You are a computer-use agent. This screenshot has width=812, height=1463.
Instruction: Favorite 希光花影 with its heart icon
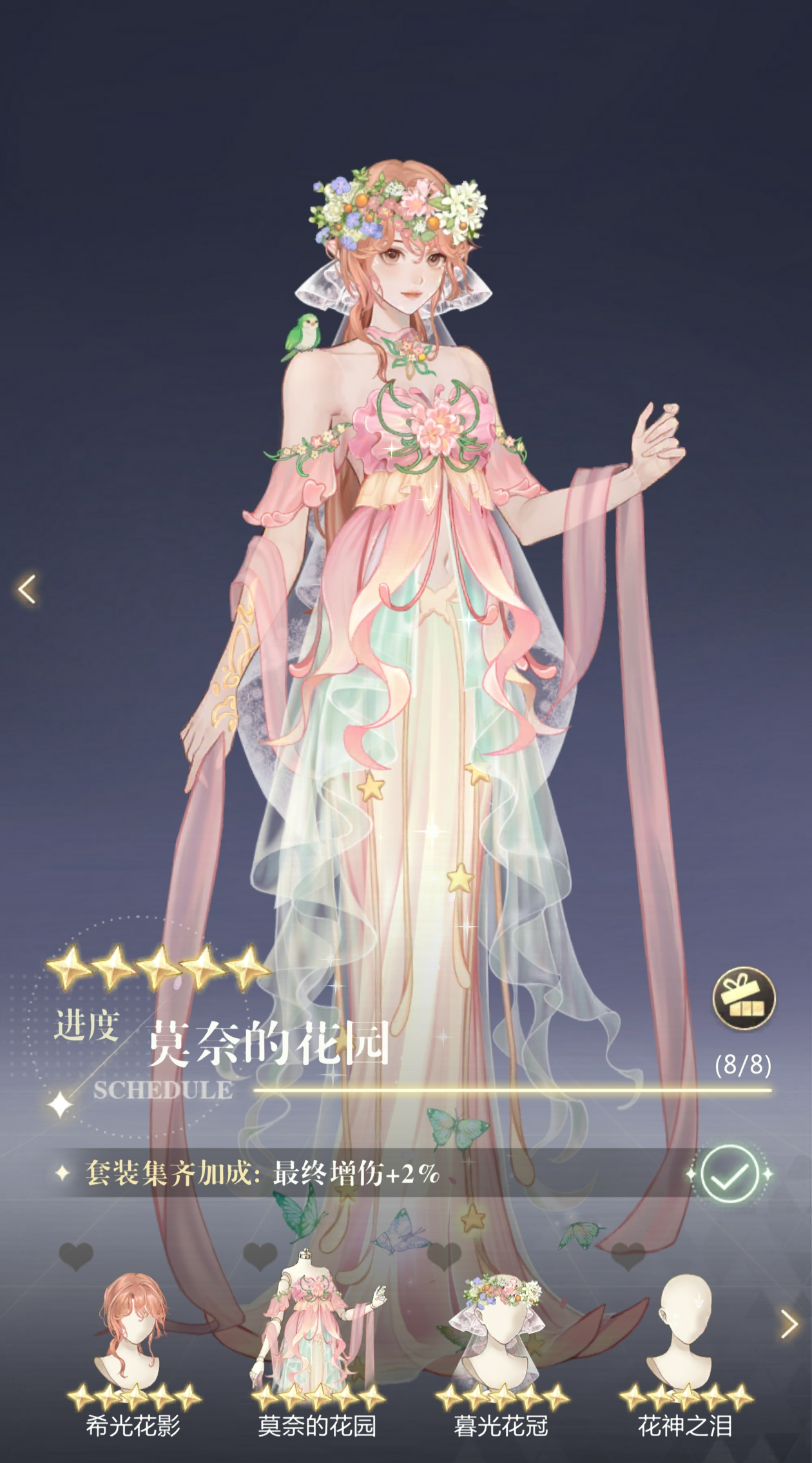(x=76, y=1256)
